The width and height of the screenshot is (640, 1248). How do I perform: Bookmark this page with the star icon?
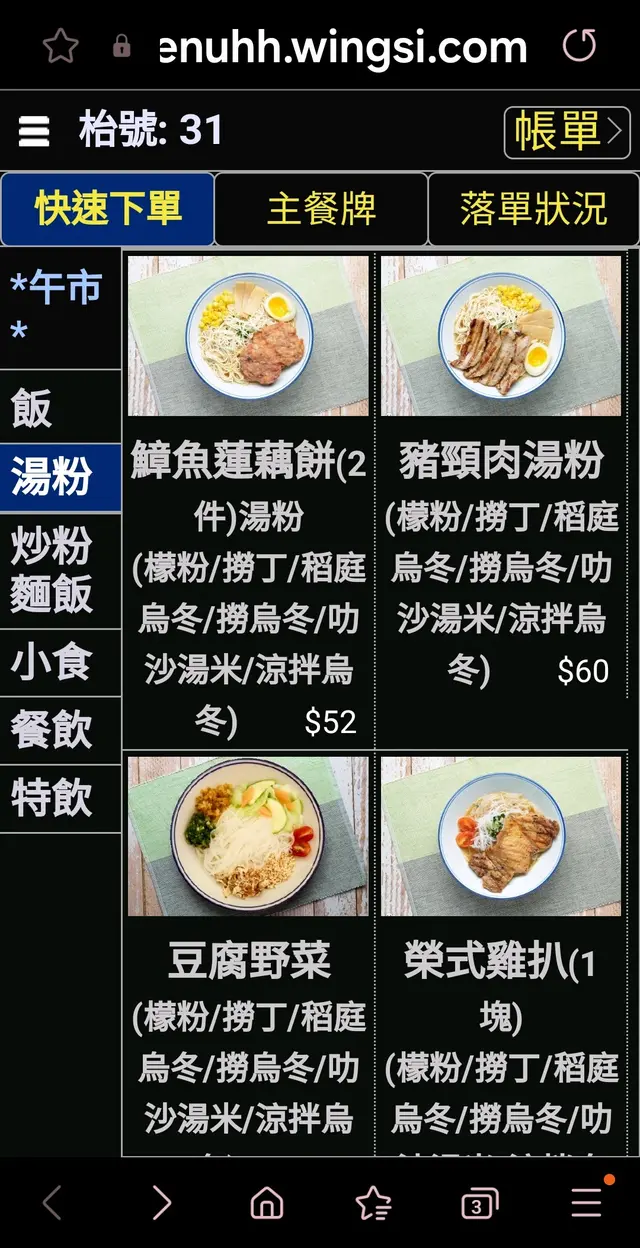point(60,46)
